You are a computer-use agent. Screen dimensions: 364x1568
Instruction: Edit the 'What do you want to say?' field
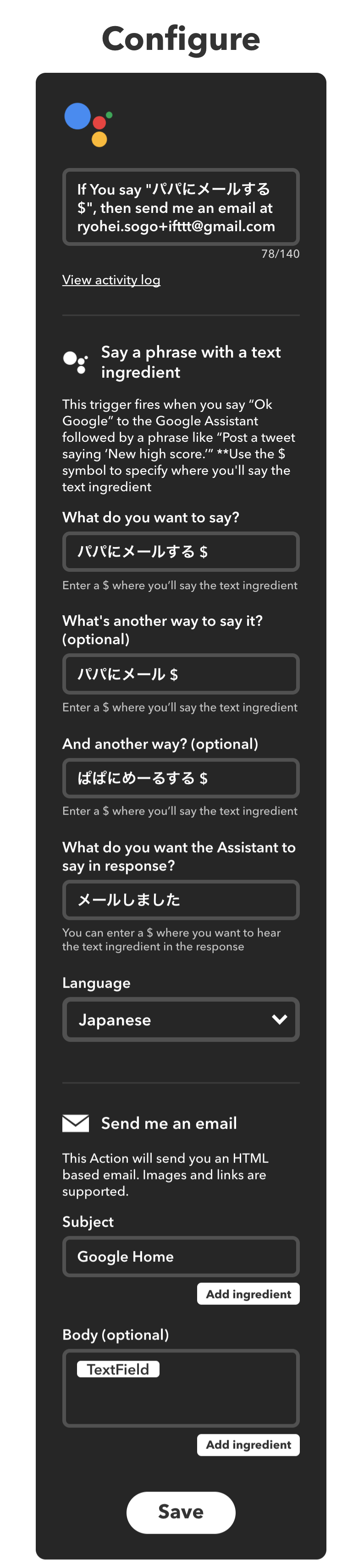[181, 552]
